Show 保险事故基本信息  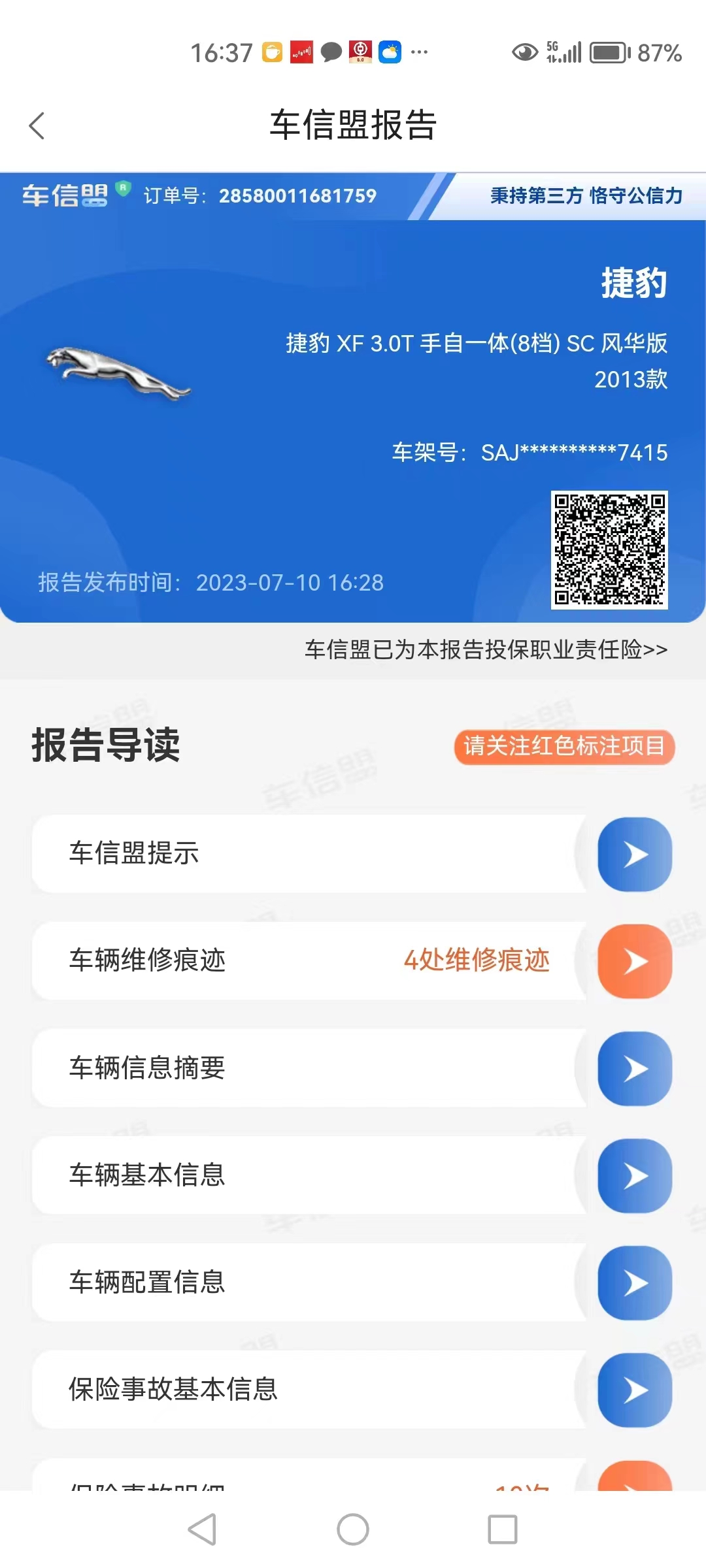[352, 1390]
